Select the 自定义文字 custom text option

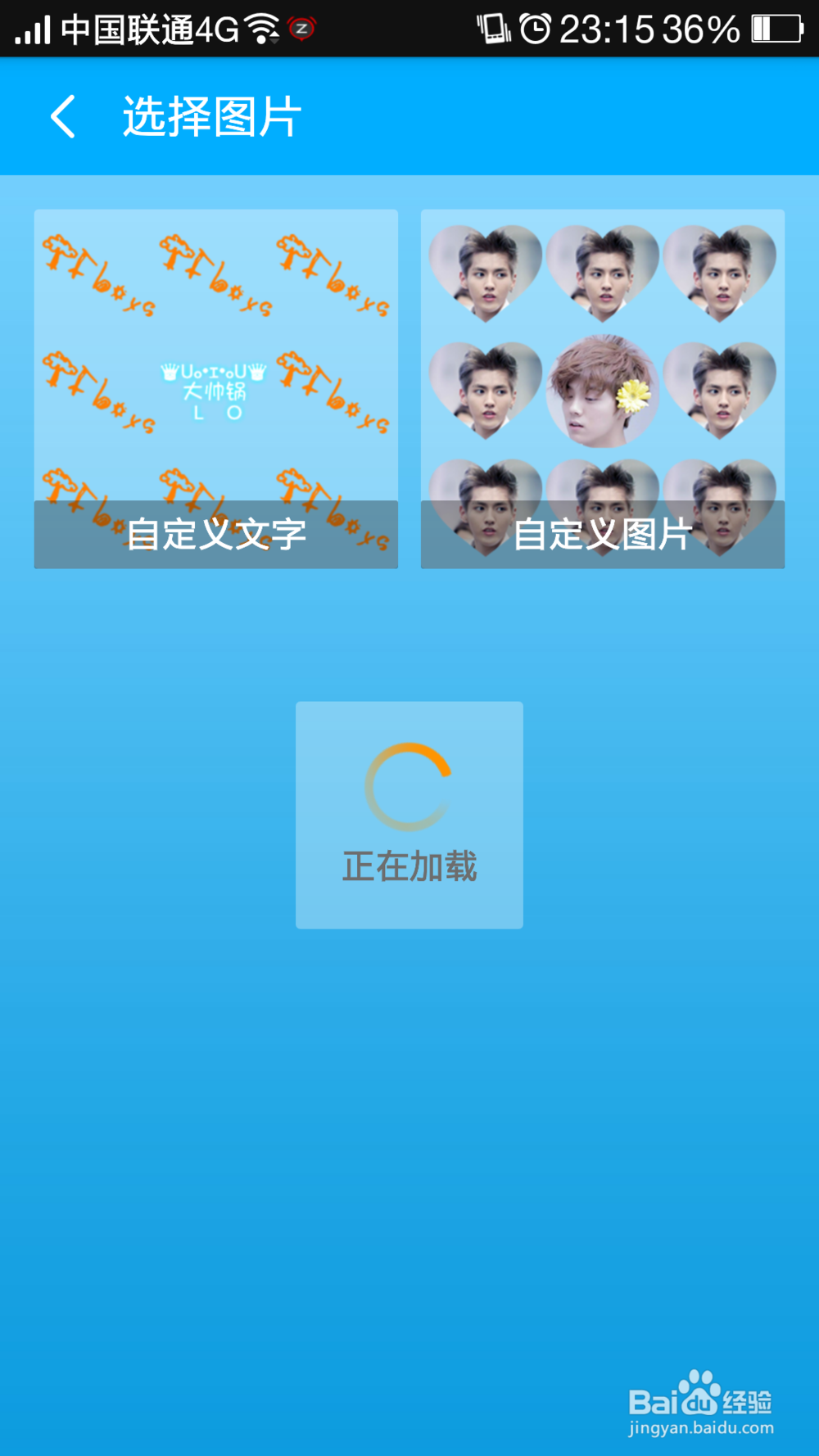pyautogui.click(x=215, y=532)
